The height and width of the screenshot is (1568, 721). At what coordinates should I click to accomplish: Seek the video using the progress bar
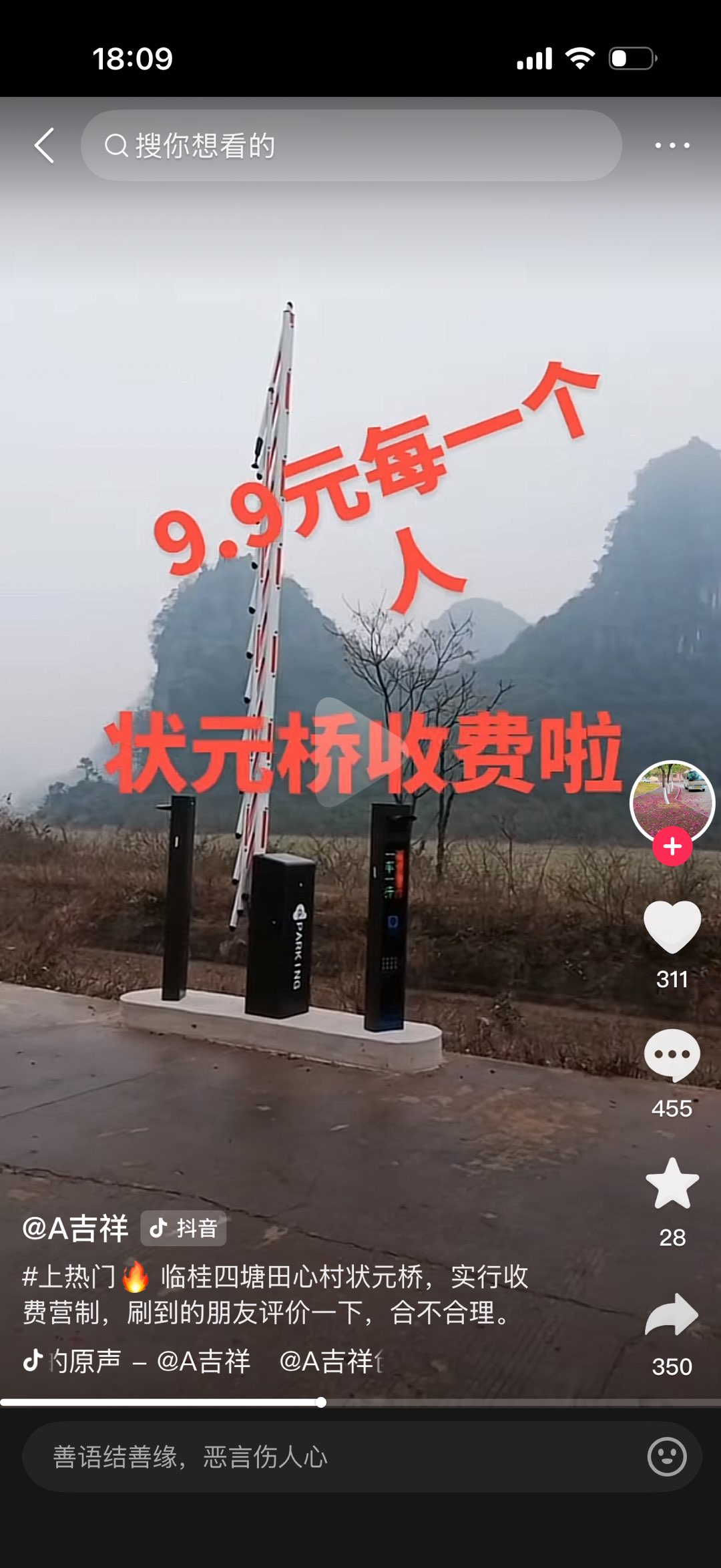[360, 1402]
